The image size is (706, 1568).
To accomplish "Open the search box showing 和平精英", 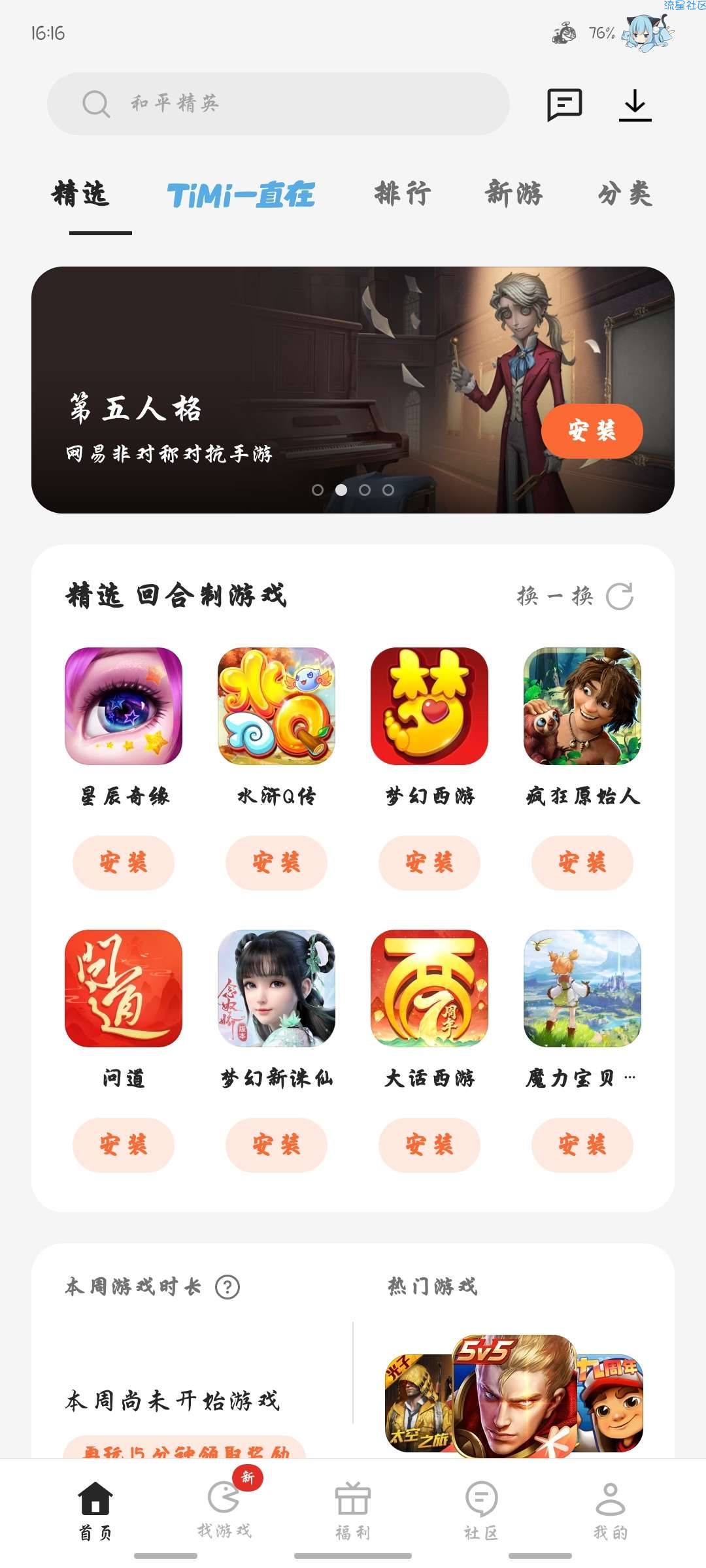I will pyautogui.click(x=278, y=104).
